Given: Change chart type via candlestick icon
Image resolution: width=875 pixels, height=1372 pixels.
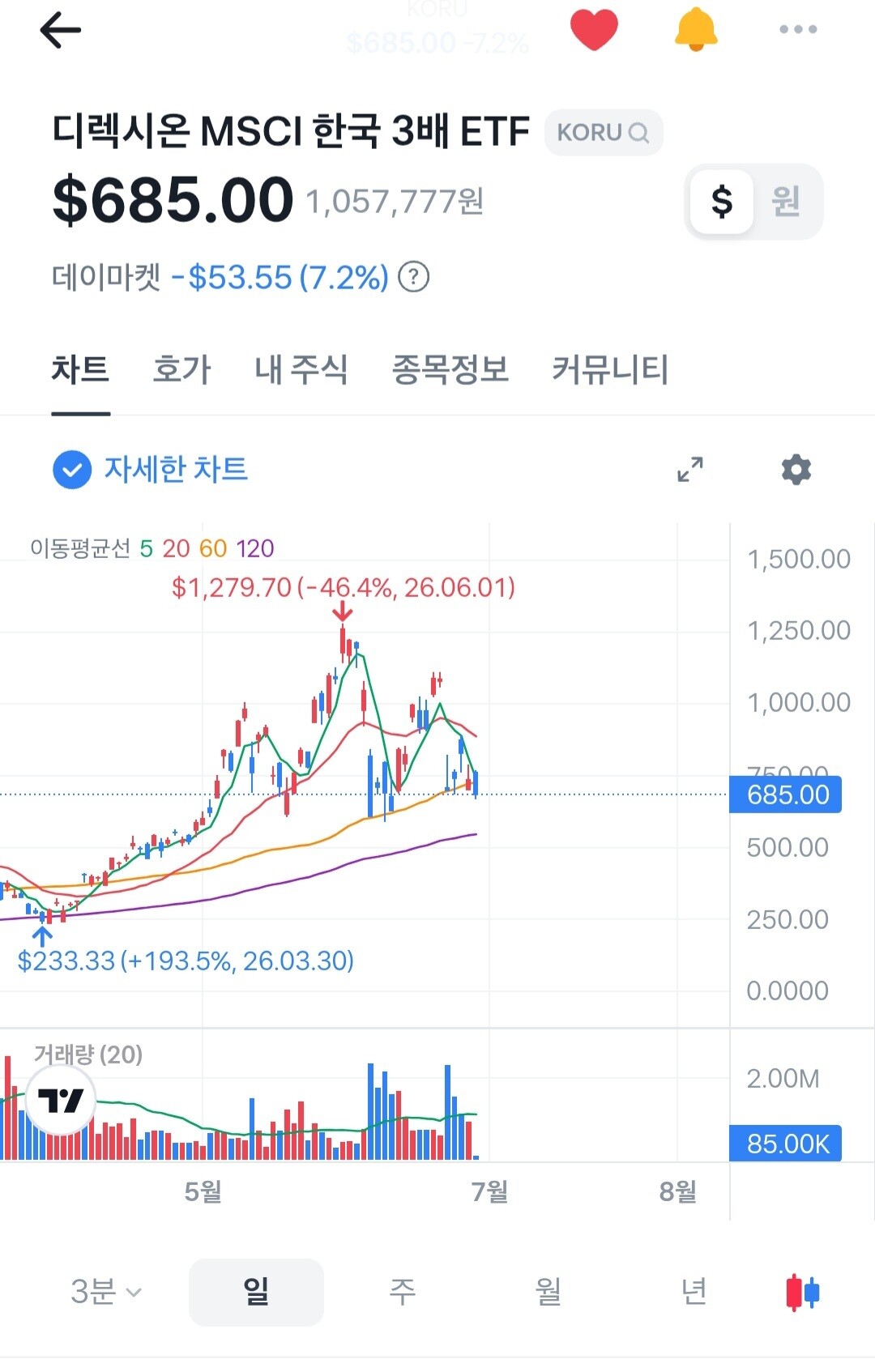Looking at the screenshot, I should coord(803,1292).
